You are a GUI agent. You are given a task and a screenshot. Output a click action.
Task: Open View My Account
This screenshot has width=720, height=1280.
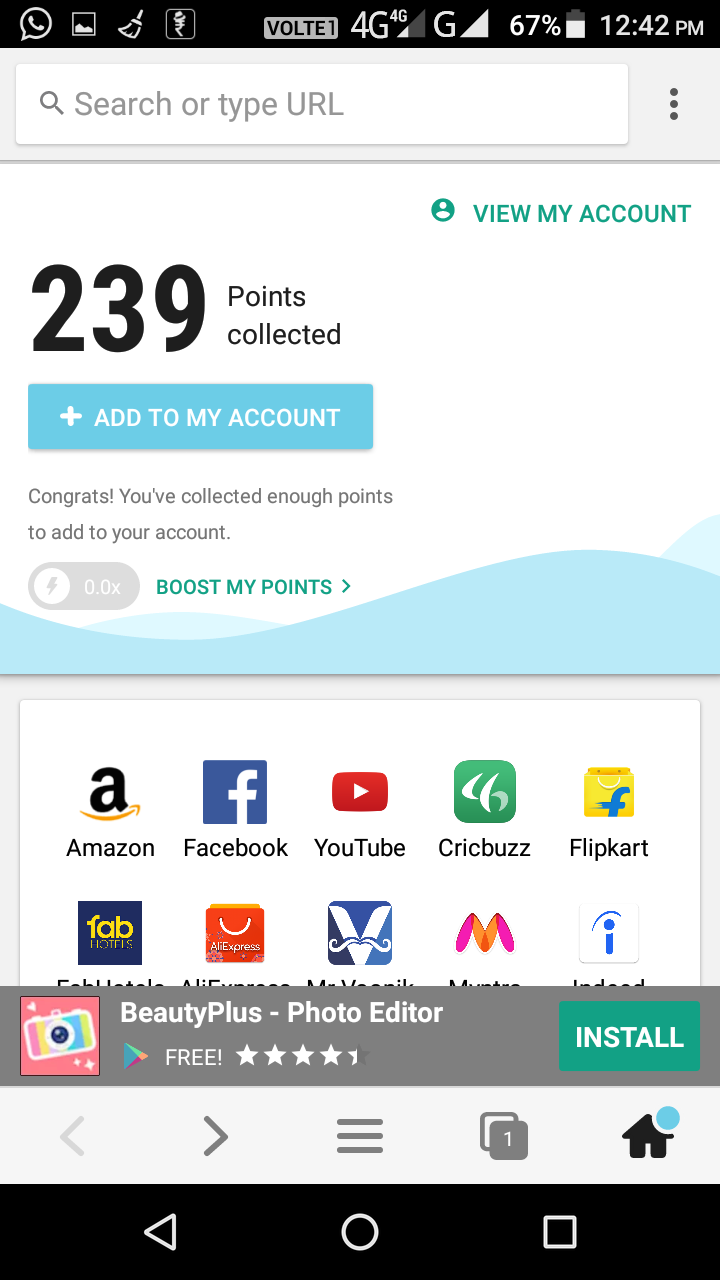[x=561, y=213]
